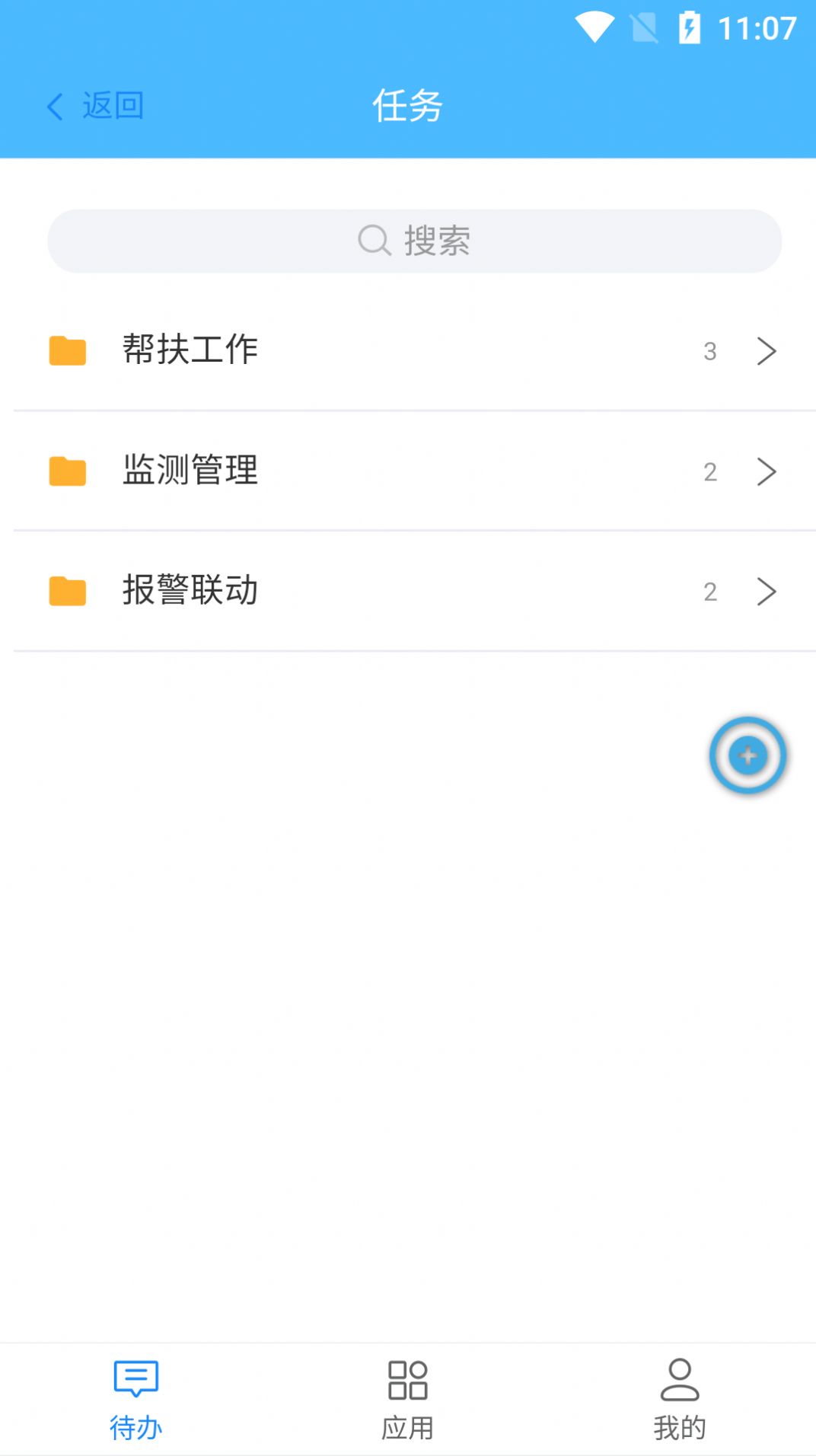
Task: Open the 应用 grid icon in bottom navigation
Action: coord(407,1378)
